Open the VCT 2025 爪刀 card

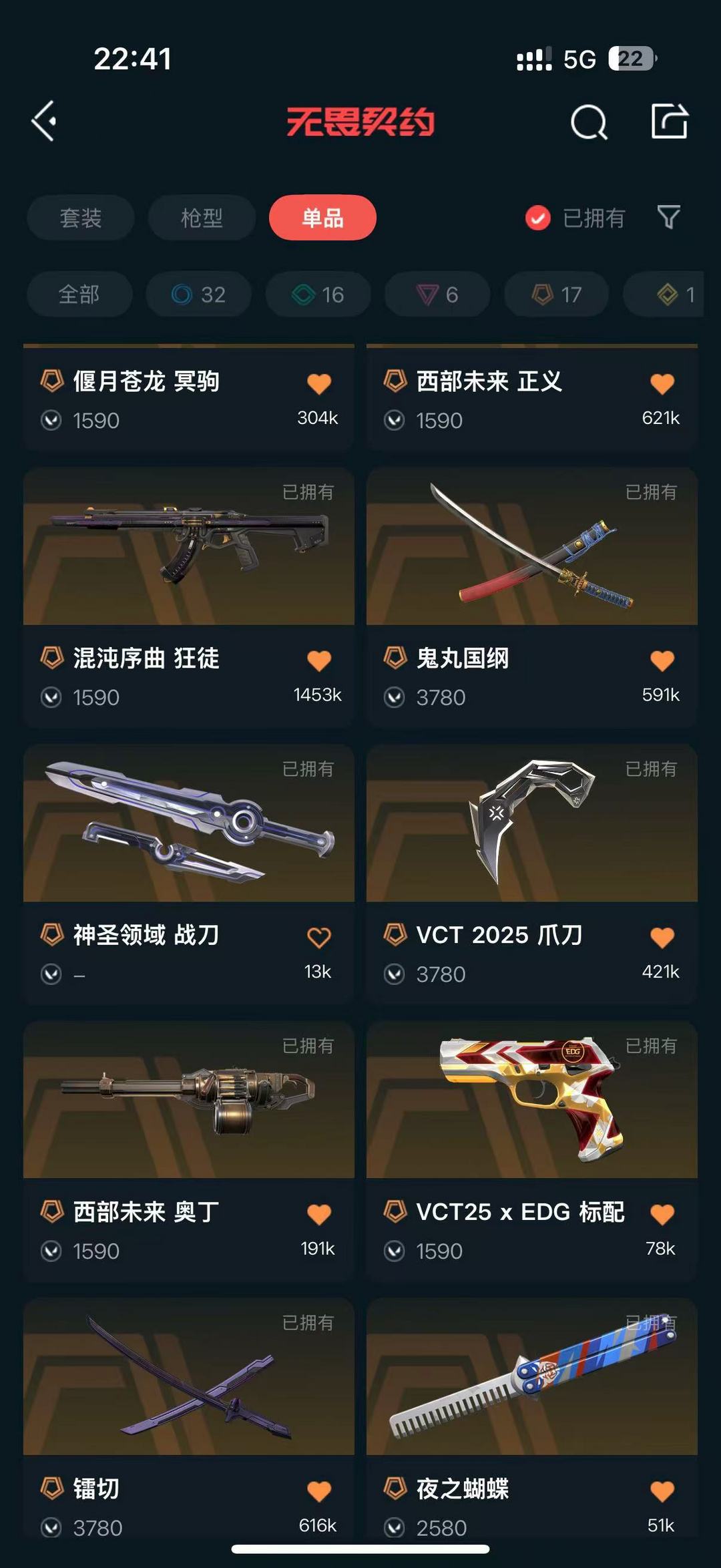pyautogui.click(x=532, y=874)
